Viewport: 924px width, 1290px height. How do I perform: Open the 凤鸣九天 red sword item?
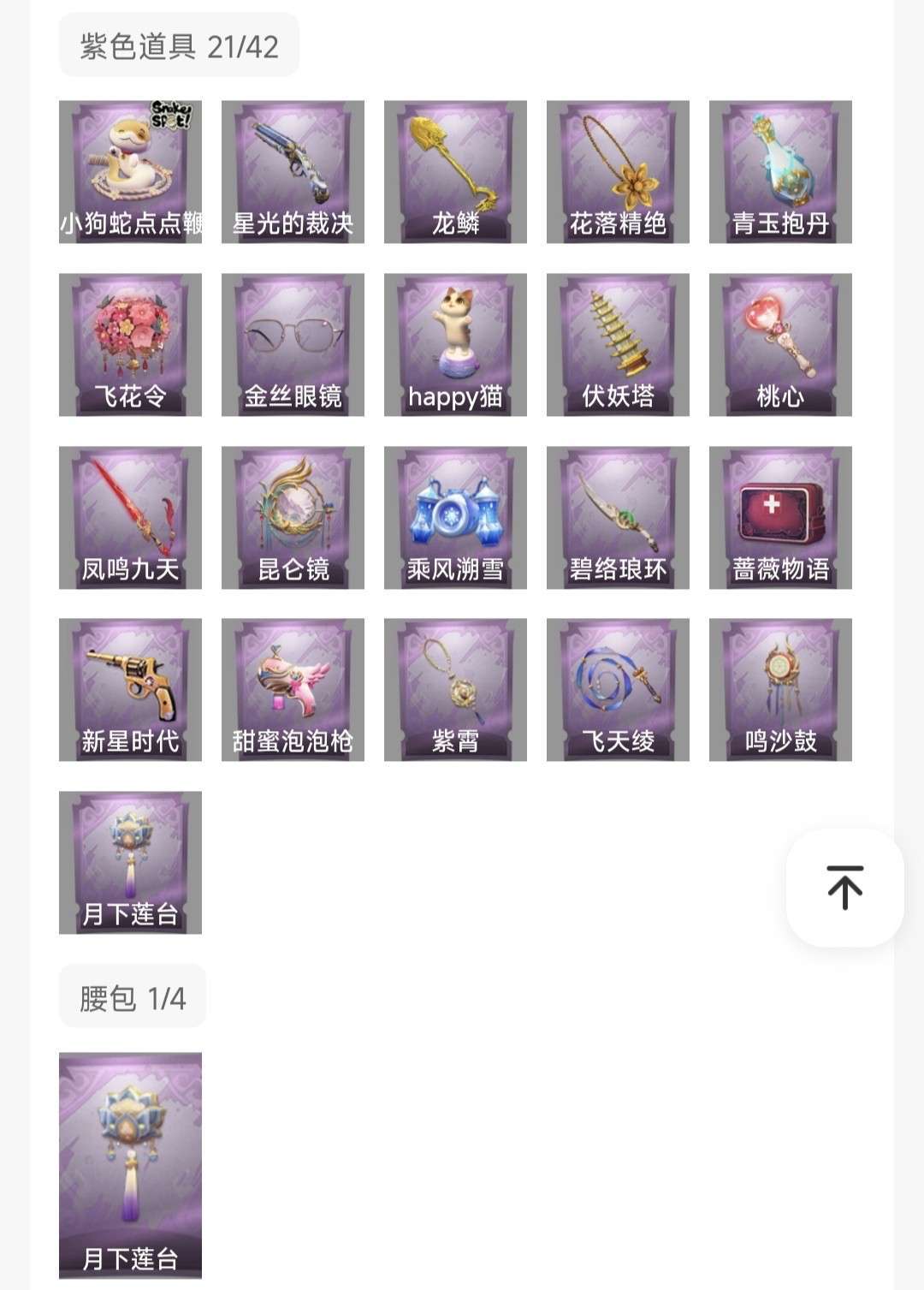coord(130,514)
